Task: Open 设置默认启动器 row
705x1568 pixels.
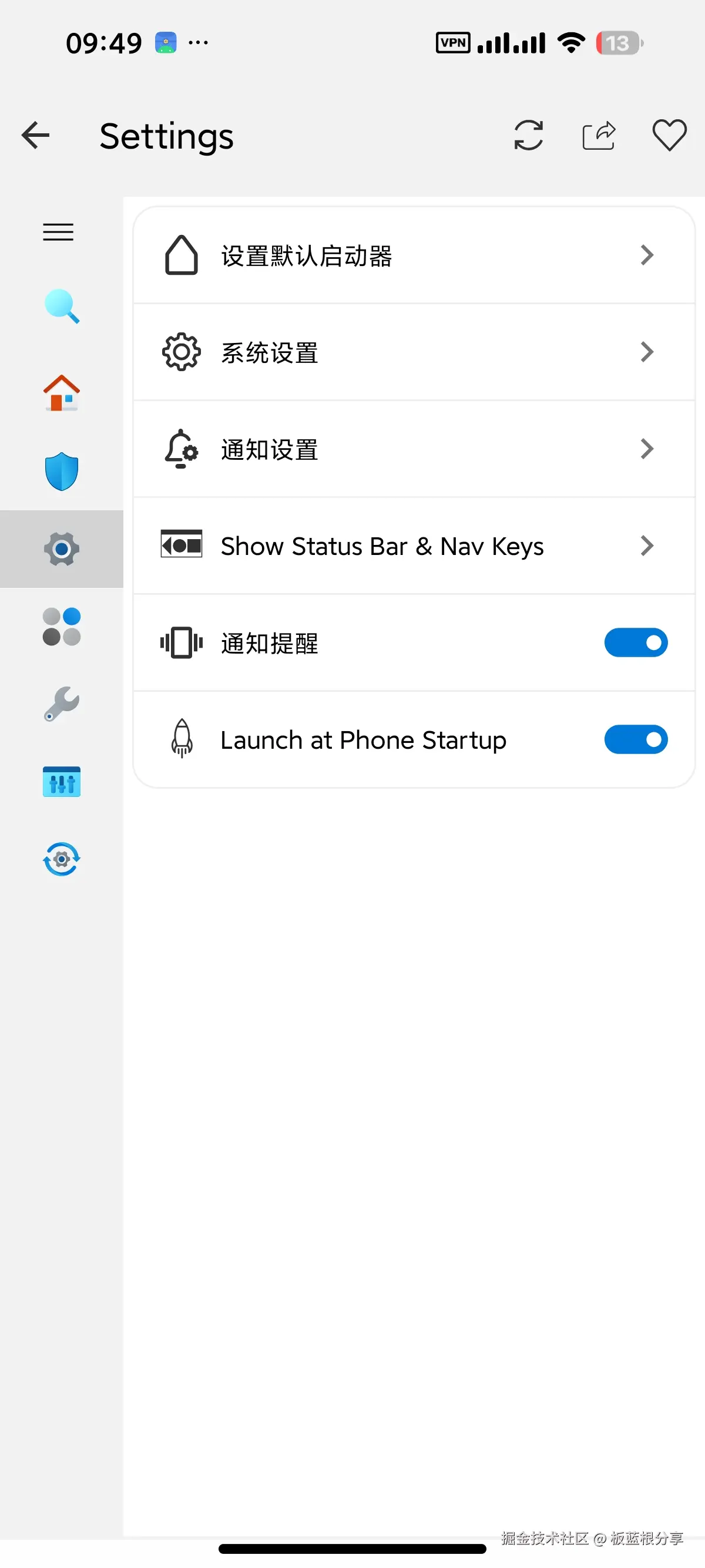Action: click(x=414, y=255)
